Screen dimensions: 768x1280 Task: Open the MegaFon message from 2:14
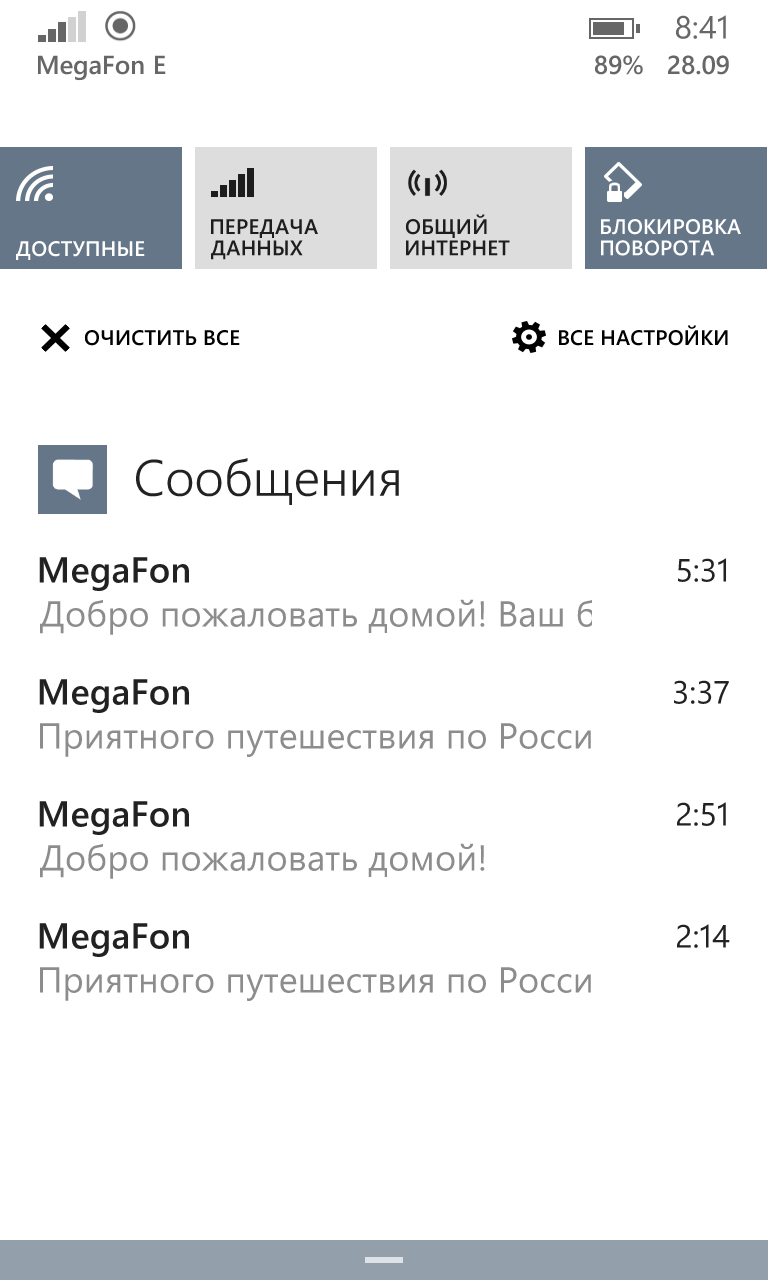pos(383,959)
